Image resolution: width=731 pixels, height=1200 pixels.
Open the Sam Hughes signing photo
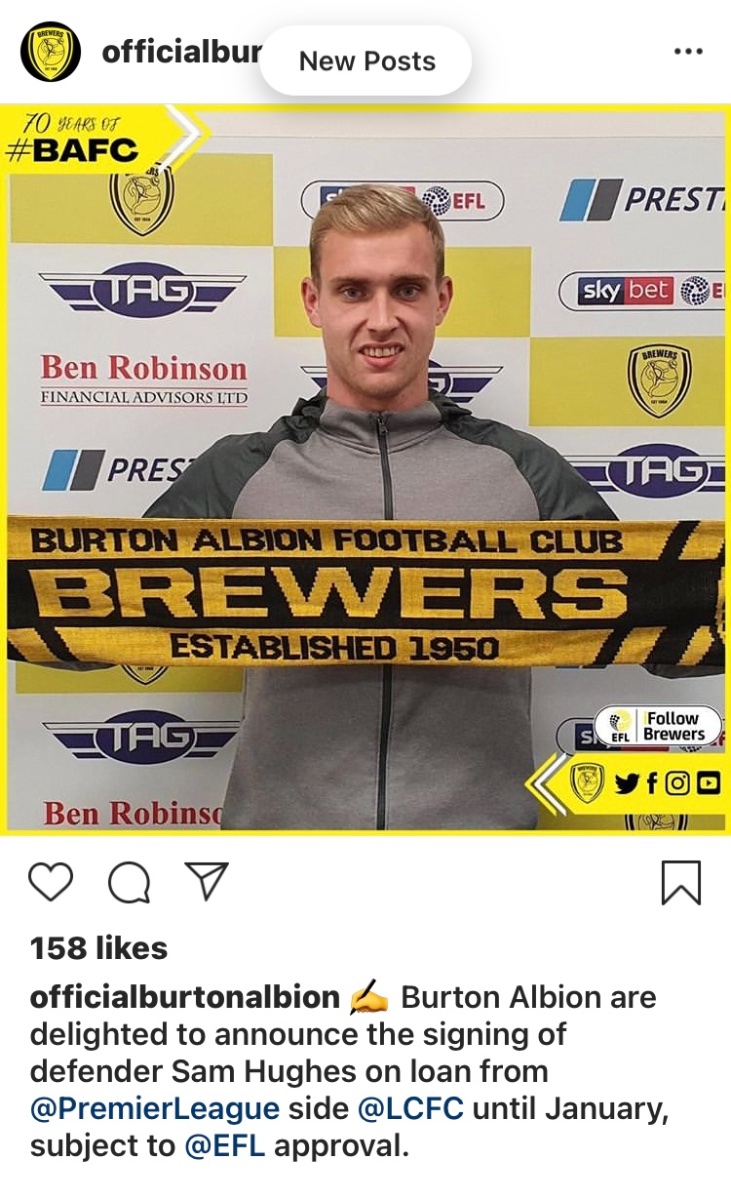point(365,469)
